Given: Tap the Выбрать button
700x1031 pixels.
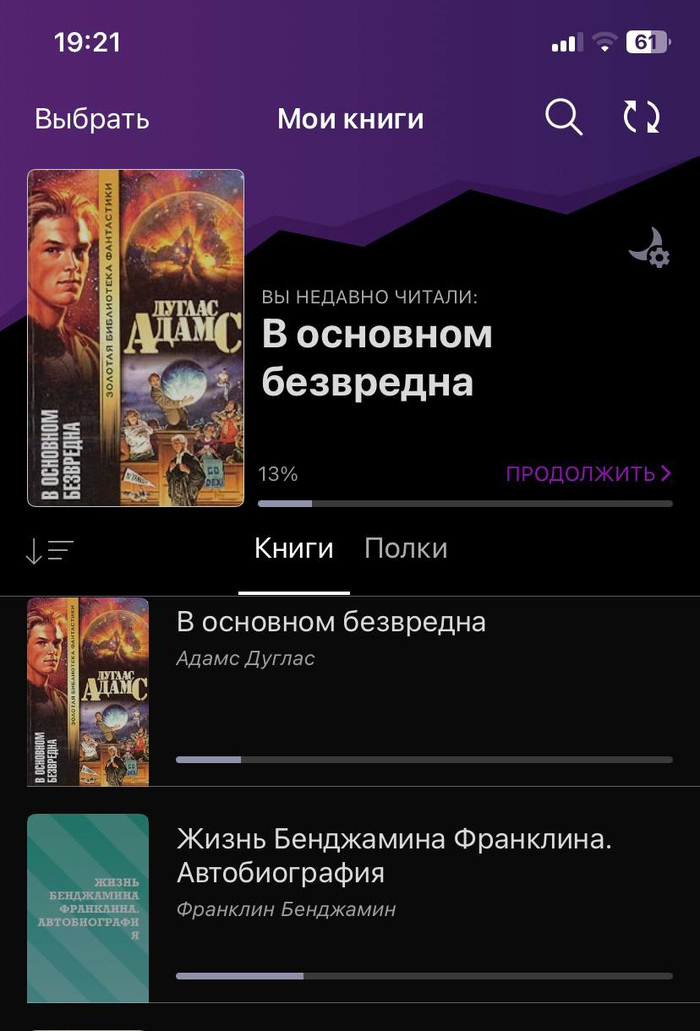Looking at the screenshot, I should pyautogui.click(x=92, y=119).
